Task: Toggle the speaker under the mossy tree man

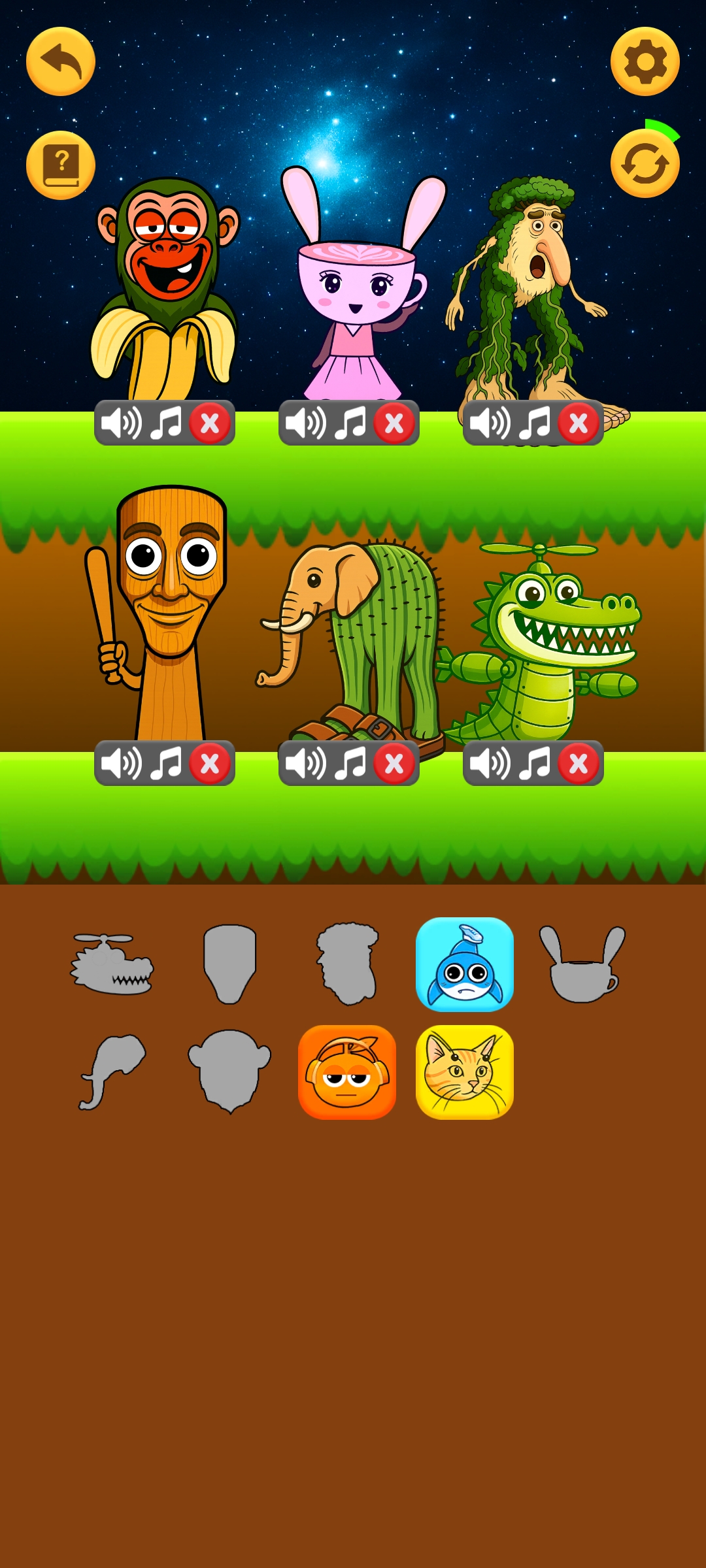Action: pyautogui.click(x=490, y=423)
